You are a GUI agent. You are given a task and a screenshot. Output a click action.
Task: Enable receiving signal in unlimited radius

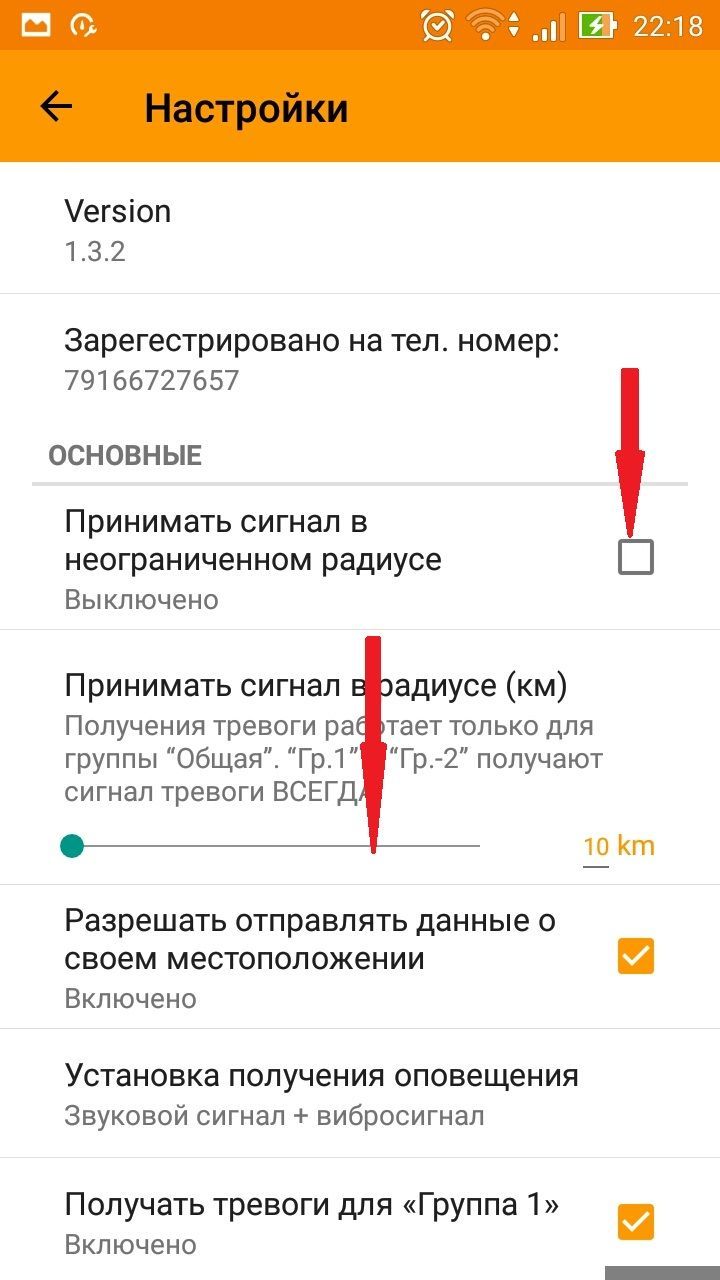pyautogui.click(x=635, y=557)
